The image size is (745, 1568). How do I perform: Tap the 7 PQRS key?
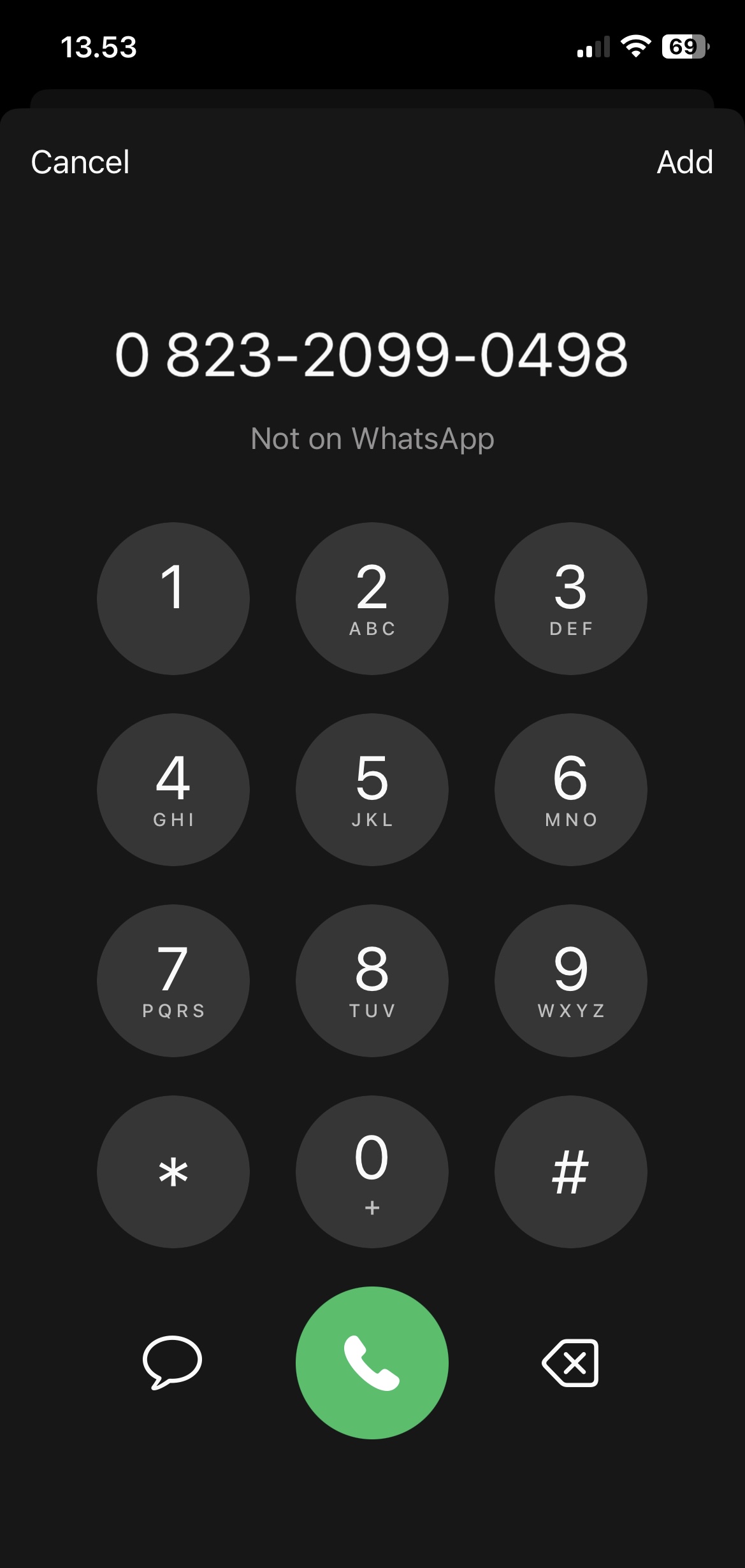click(x=173, y=980)
